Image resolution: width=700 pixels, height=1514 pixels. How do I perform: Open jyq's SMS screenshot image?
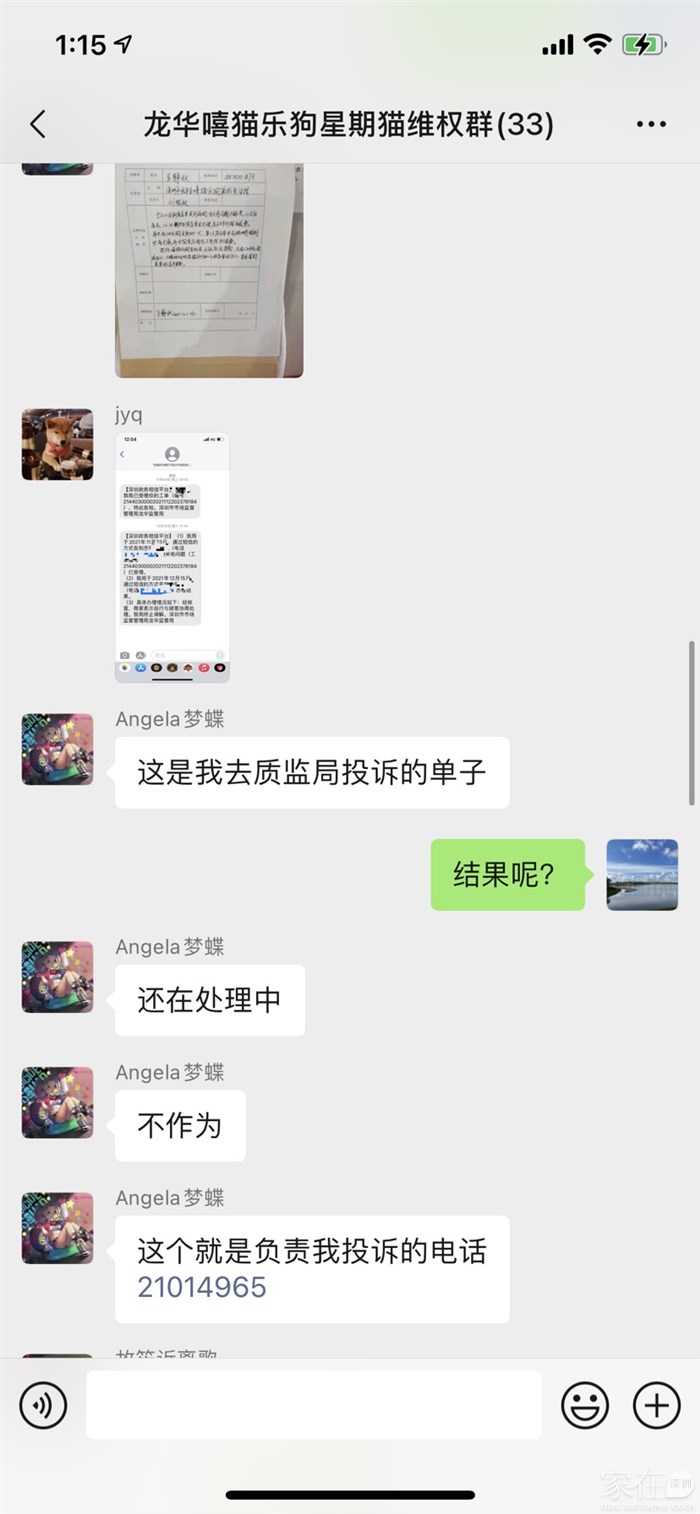coord(172,557)
